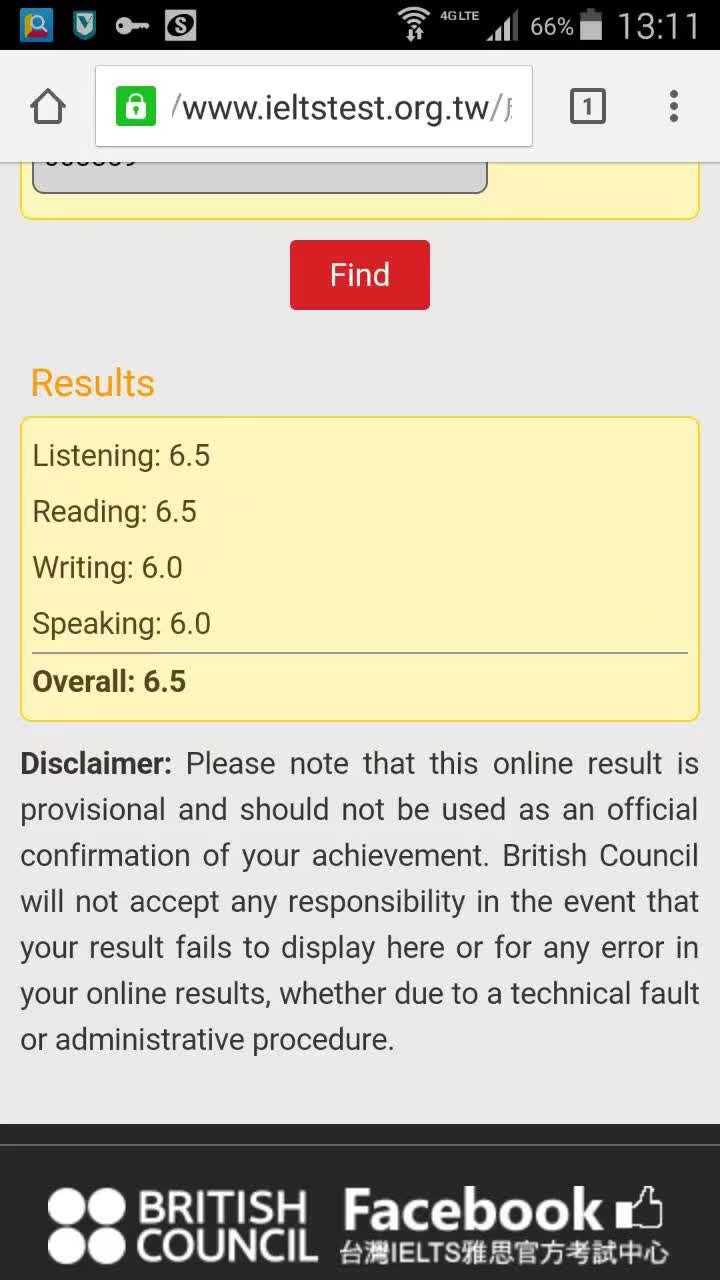Open the Facebook IELTS page link
The width and height of the screenshot is (720, 1280).
click(504, 1225)
